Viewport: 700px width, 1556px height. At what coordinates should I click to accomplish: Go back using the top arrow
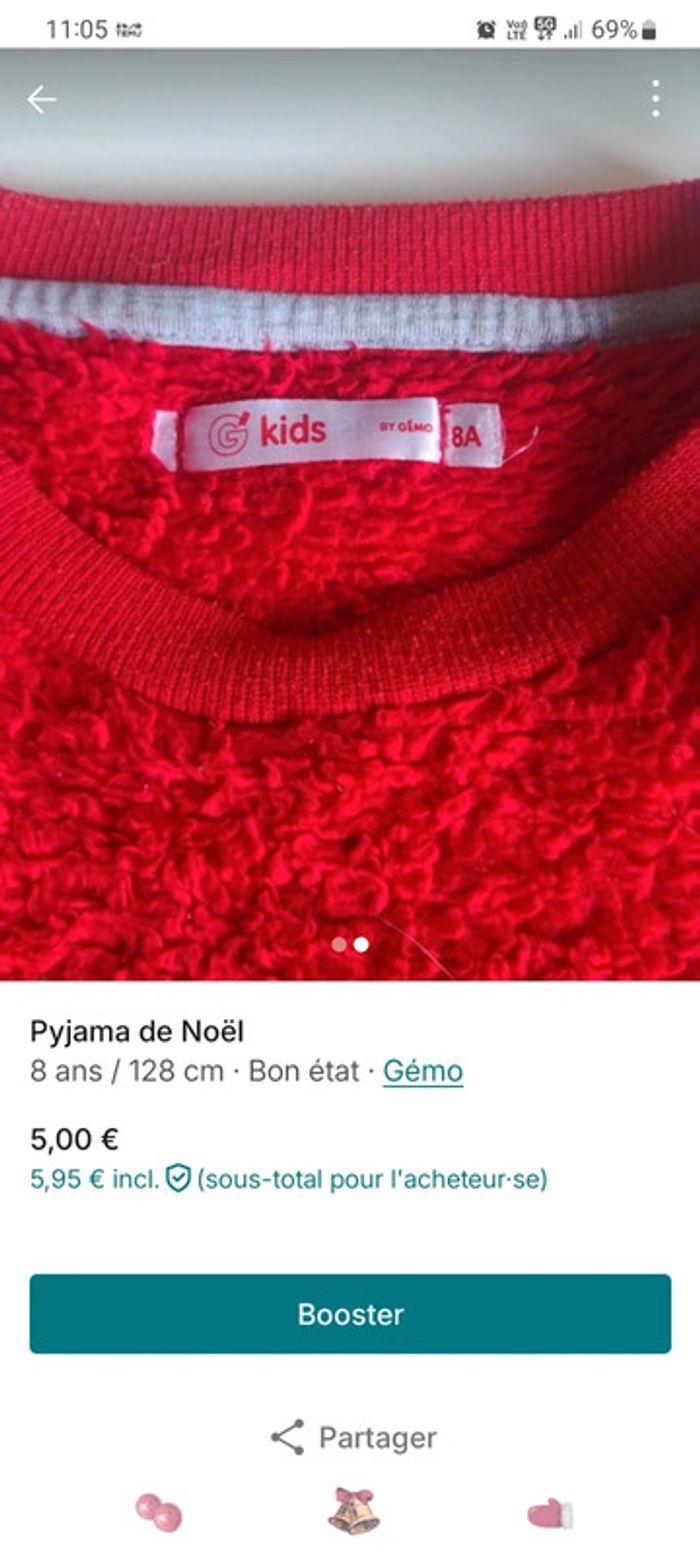[41, 99]
